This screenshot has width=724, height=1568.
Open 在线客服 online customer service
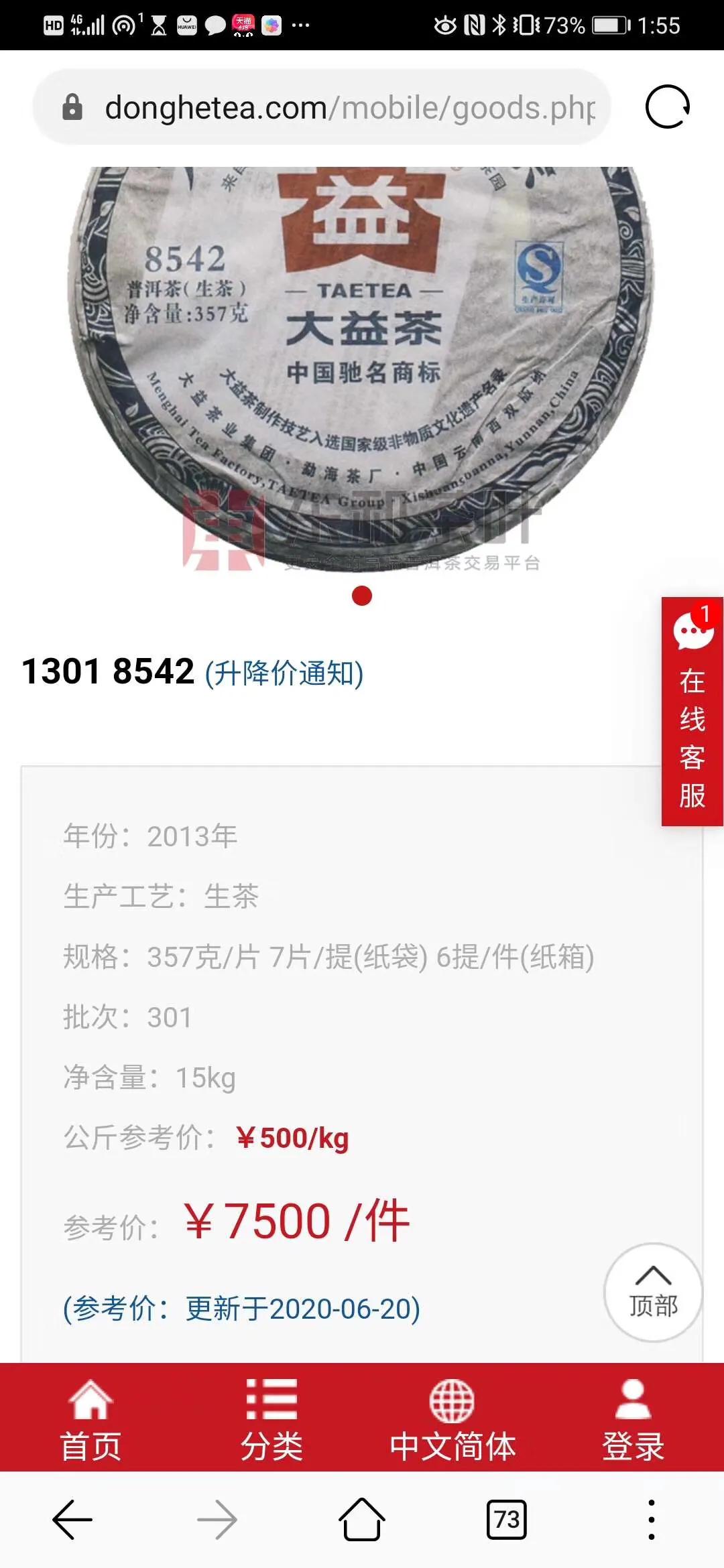[692, 712]
